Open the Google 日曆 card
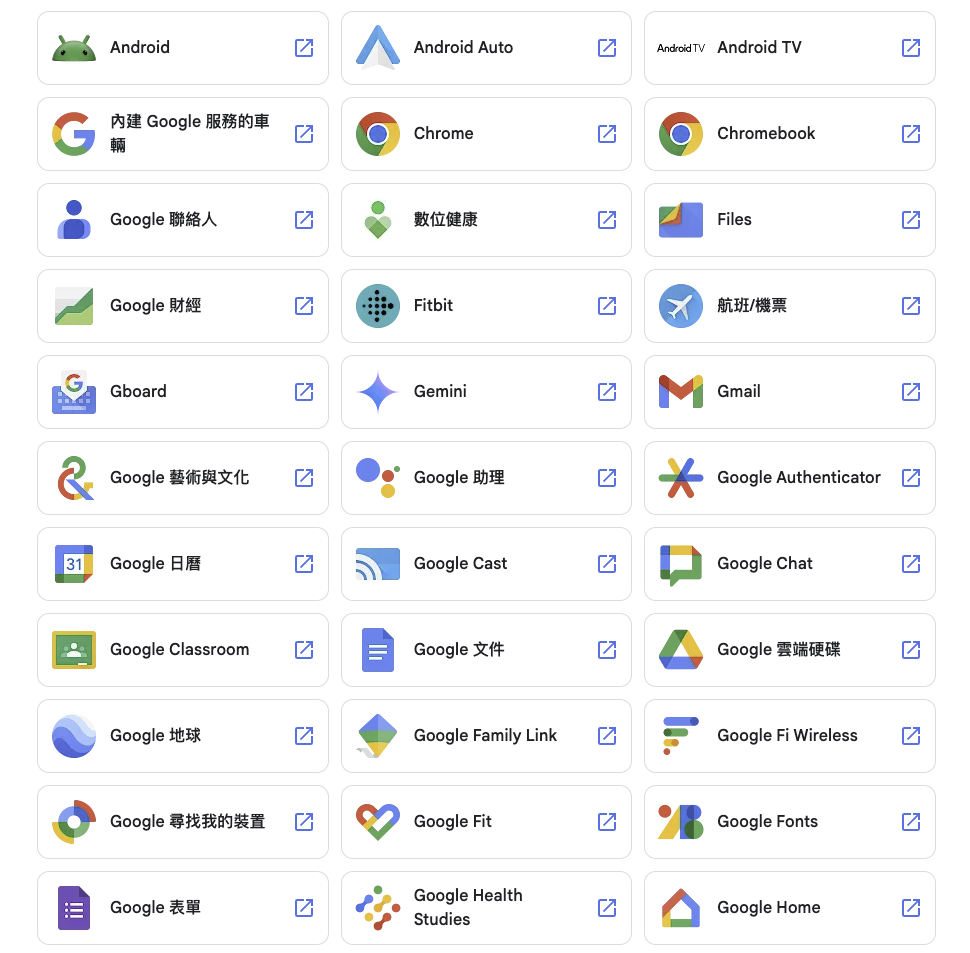Screen dimensions: 970x953 pos(182,564)
